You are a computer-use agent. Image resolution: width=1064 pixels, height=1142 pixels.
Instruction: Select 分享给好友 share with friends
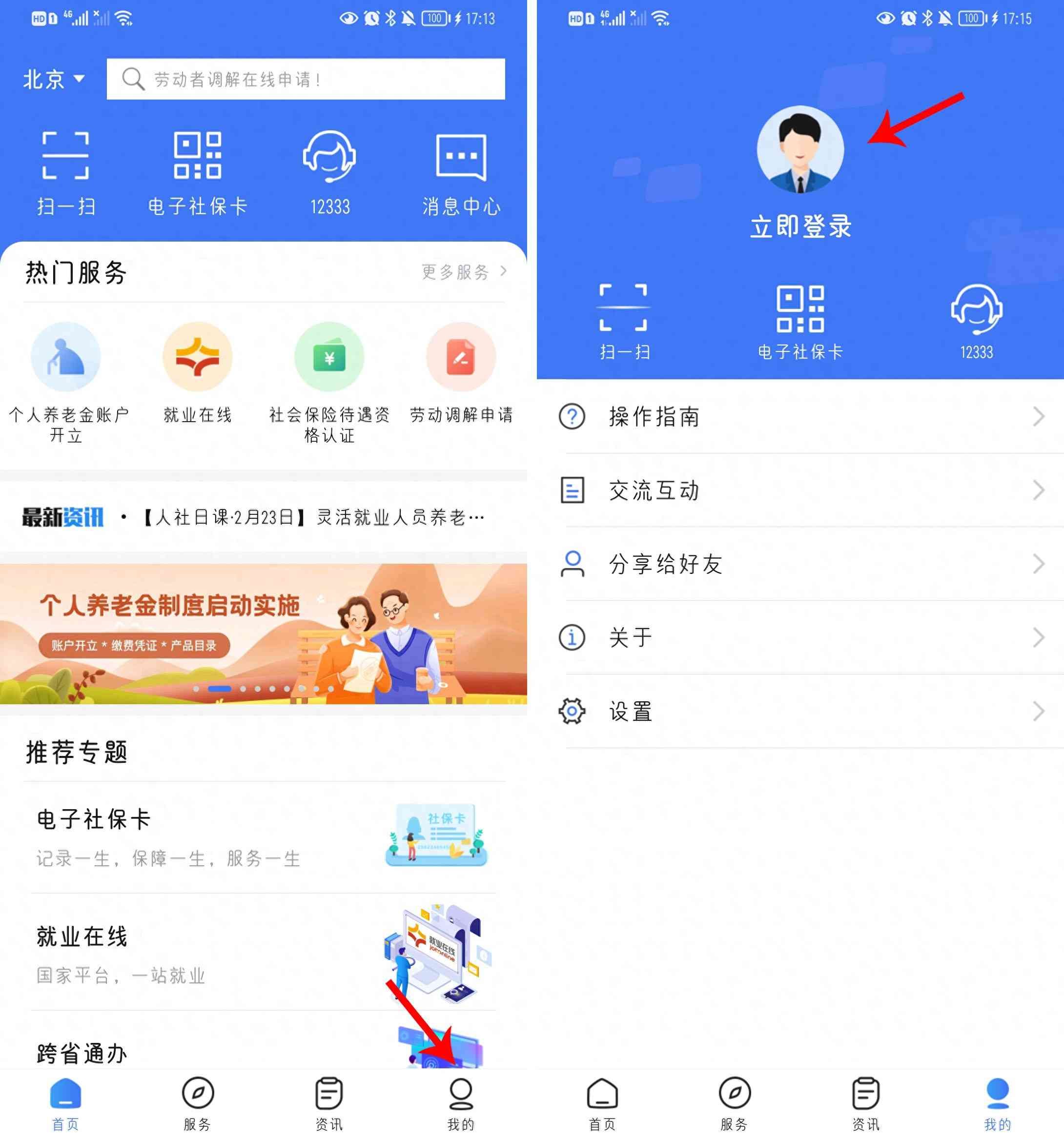(800, 564)
